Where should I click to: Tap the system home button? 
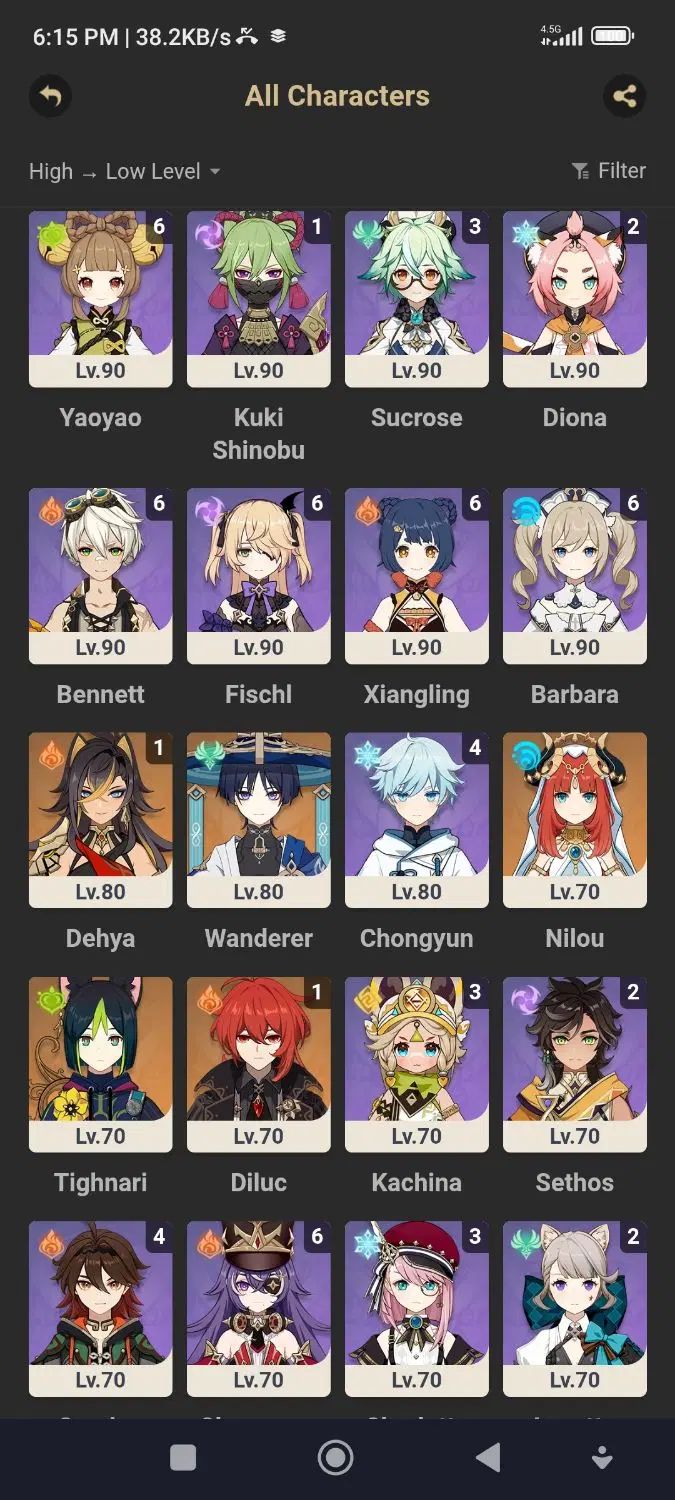click(x=336, y=1458)
